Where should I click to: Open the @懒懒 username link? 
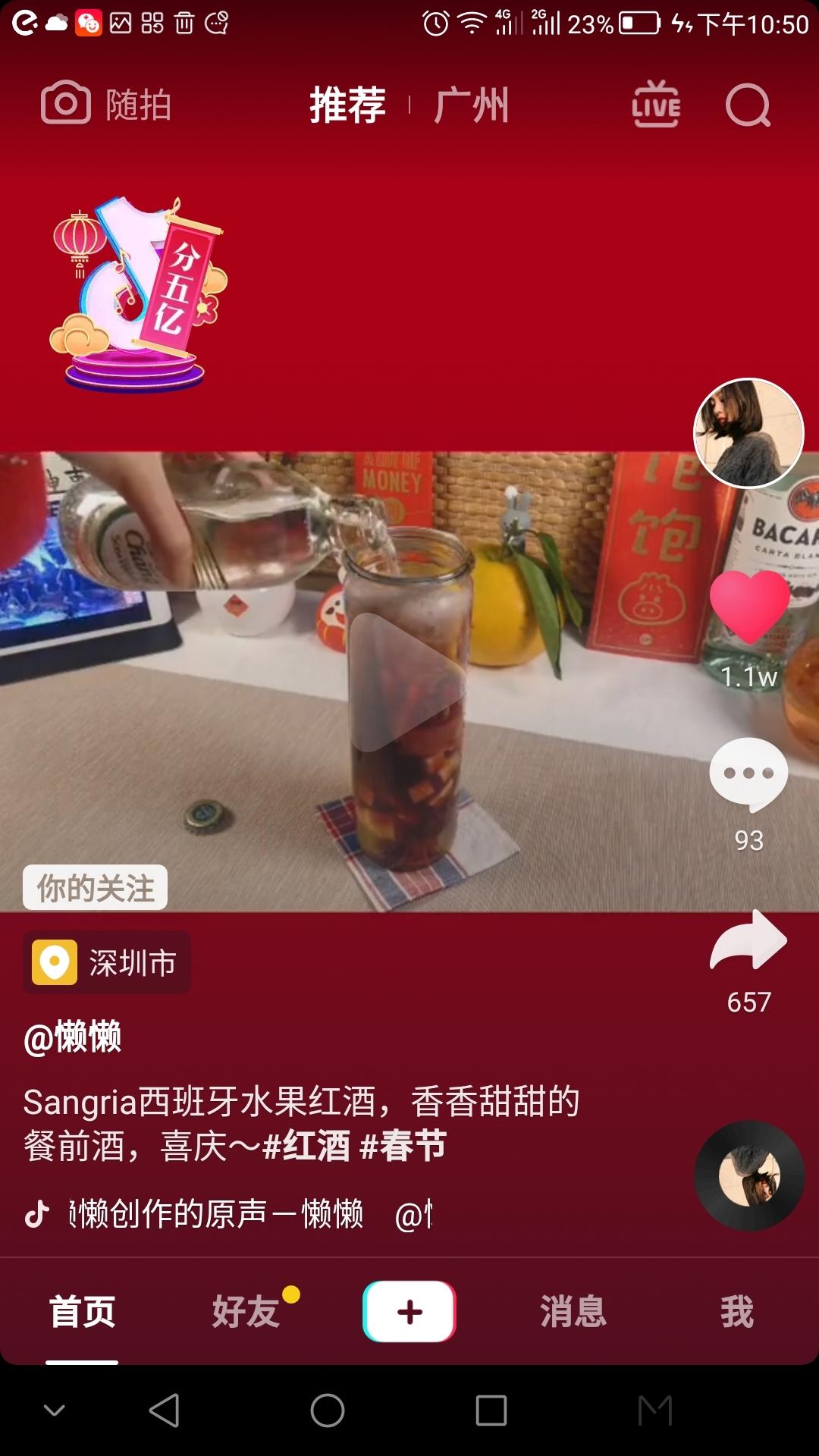pyautogui.click(x=73, y=1037)
